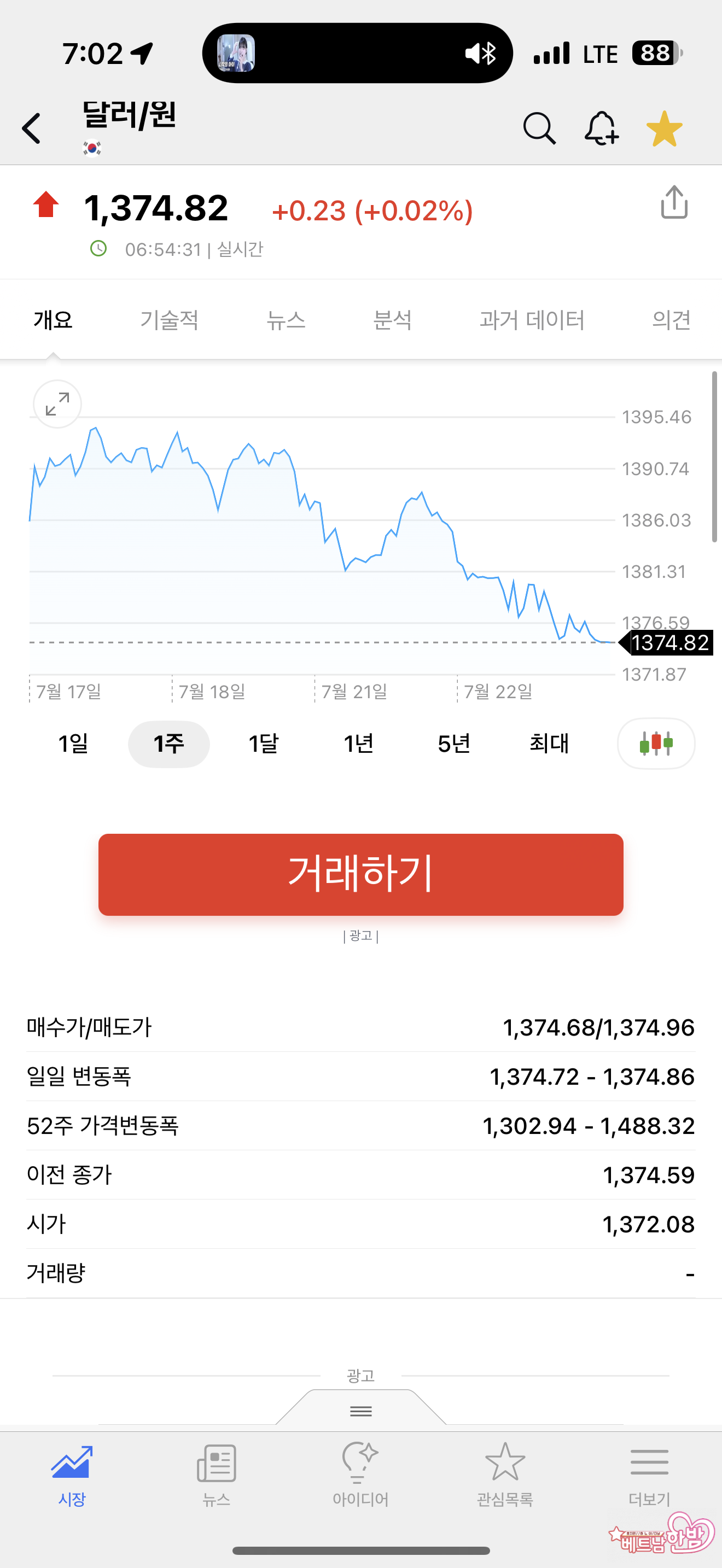Expand the chart to full screen
Viewport: 722px width, 1568px height.
click(57, 404)
